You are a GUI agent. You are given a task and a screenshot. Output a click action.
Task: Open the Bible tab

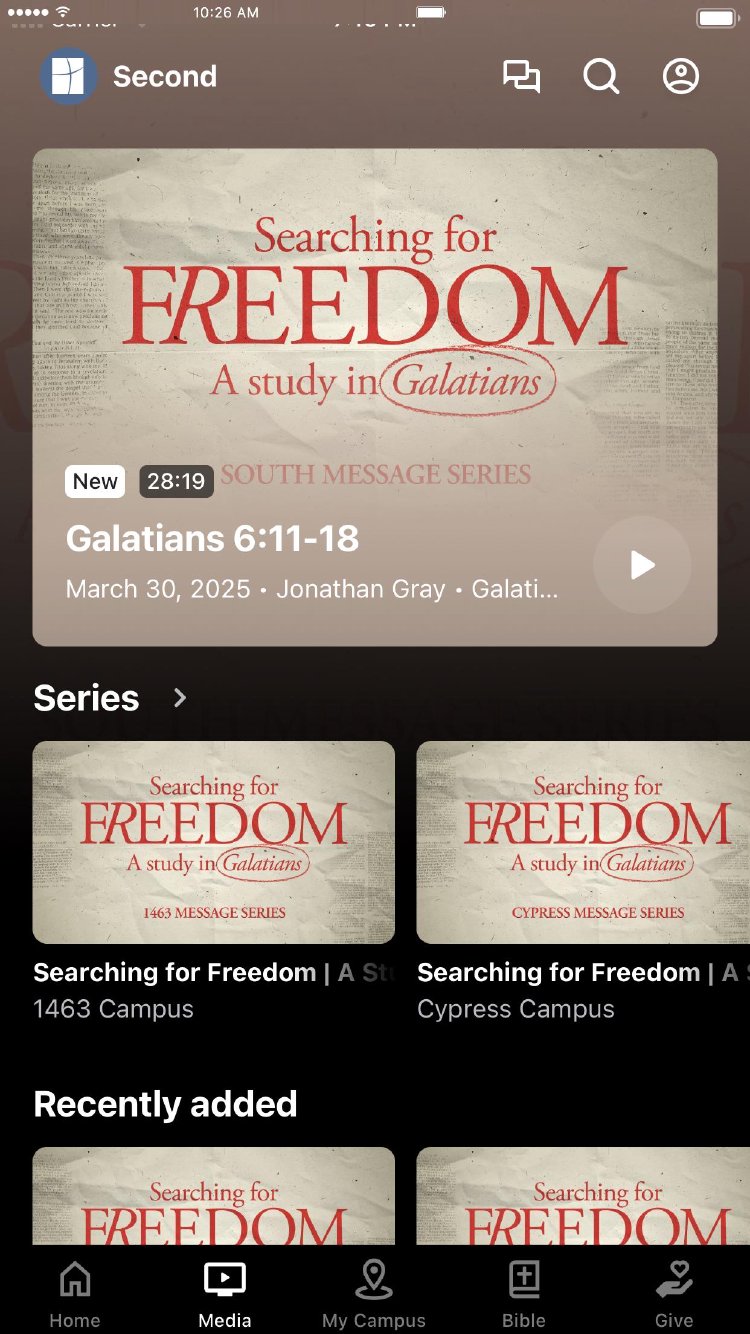(524, 1294)
